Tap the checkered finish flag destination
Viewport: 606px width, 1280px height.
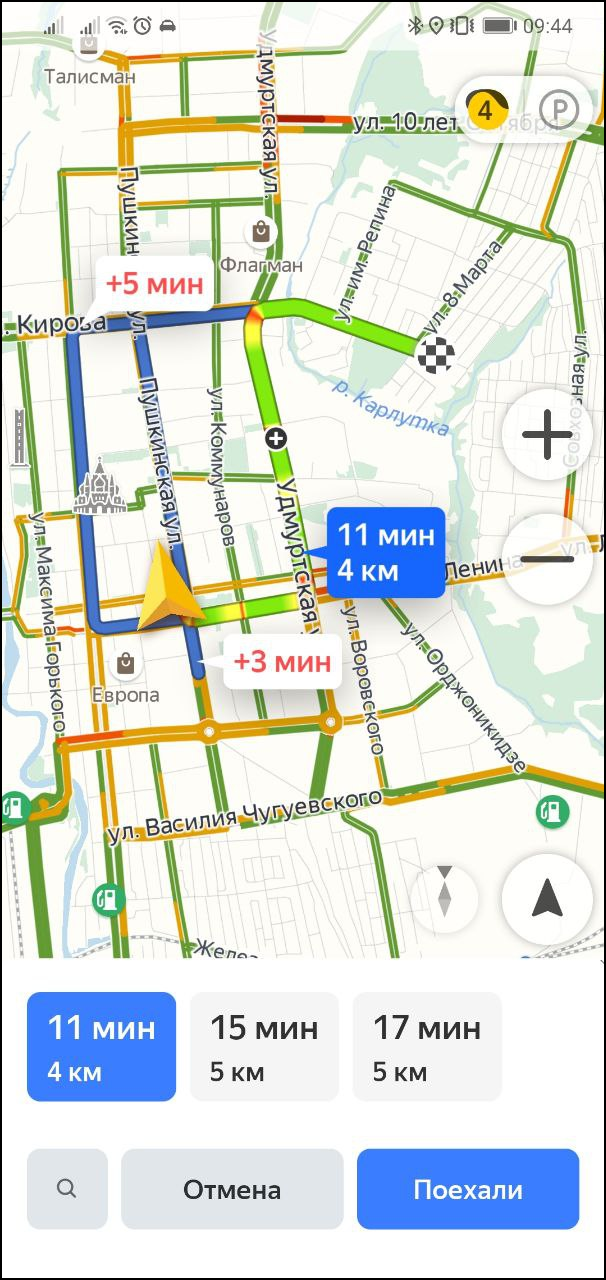tap(436, 352)
